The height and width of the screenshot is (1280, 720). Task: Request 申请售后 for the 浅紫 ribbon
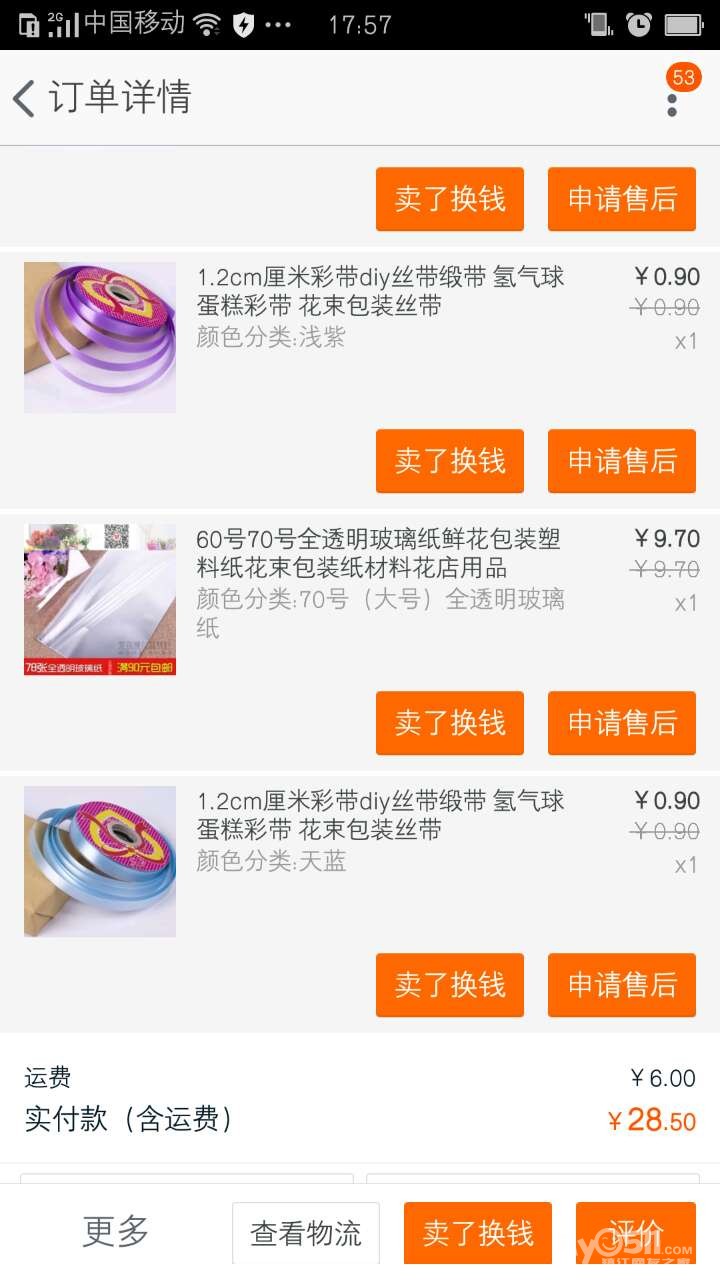pyautogui.click(x=622, y=461)
